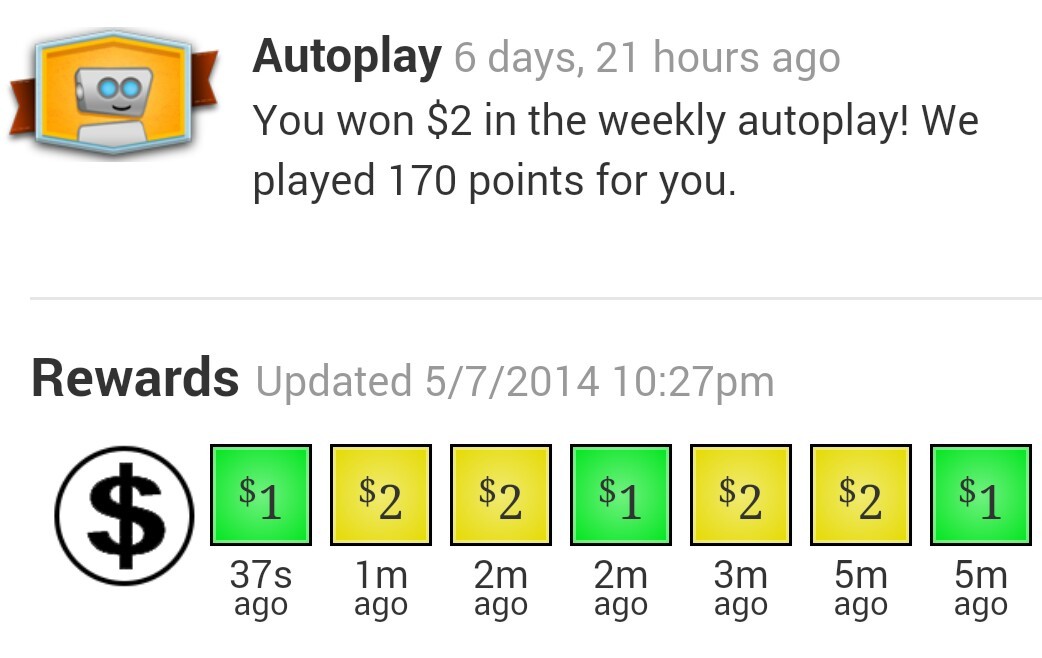Select the $2 reward from 5m ago
Image resolution: width=1042 pixels, height=658 pixels.
(x=861, y=495)
